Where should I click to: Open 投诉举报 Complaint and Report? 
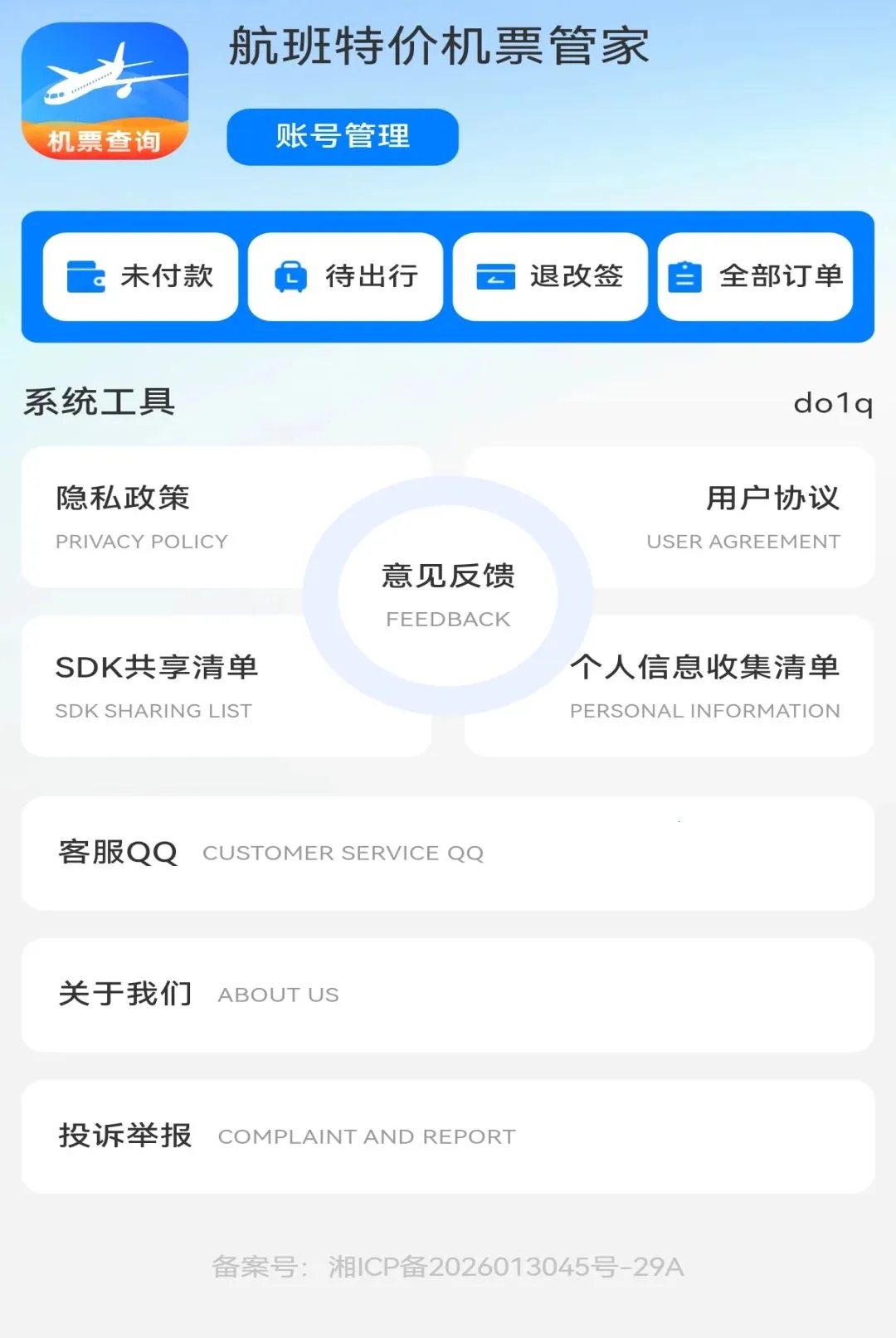[x=448, y=1136]
